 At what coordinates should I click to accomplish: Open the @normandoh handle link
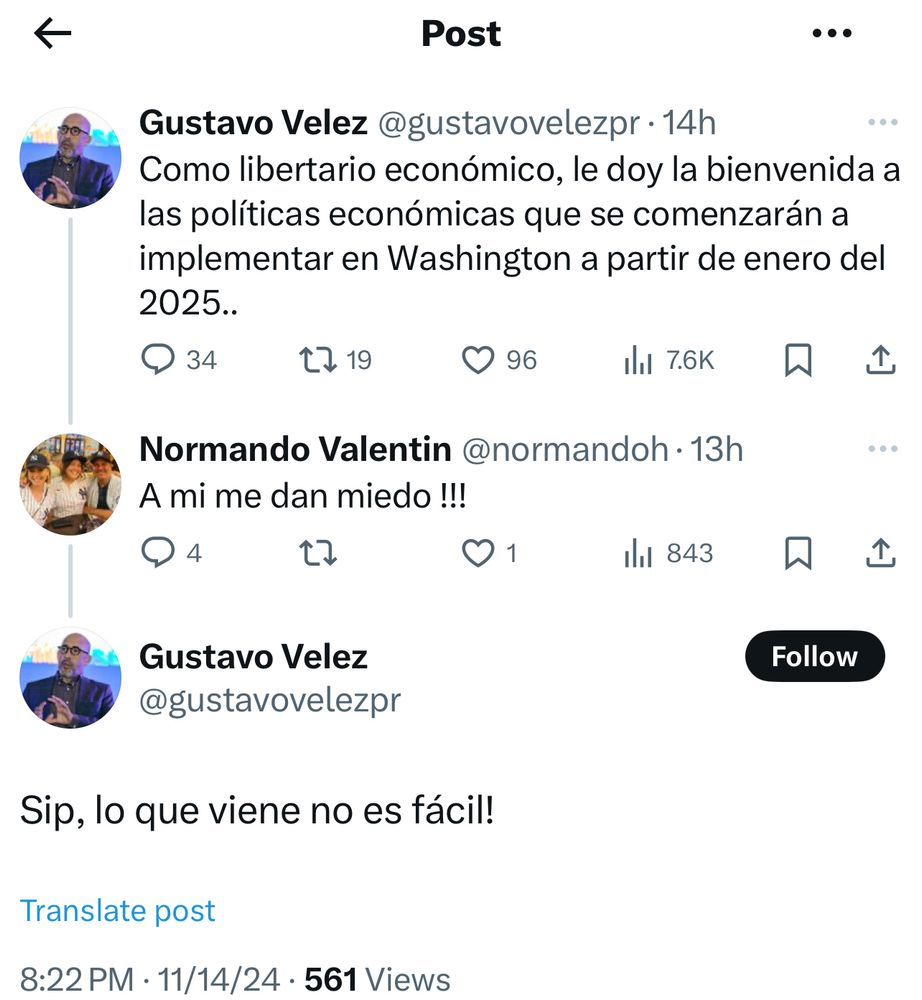pos(564,450)
